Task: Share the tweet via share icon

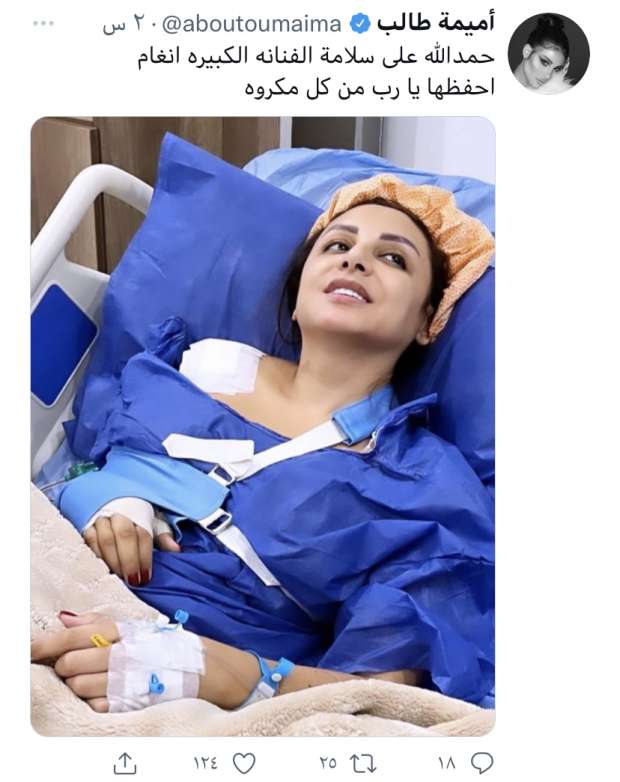Action: pyautogui.click(x=125, y=762)
